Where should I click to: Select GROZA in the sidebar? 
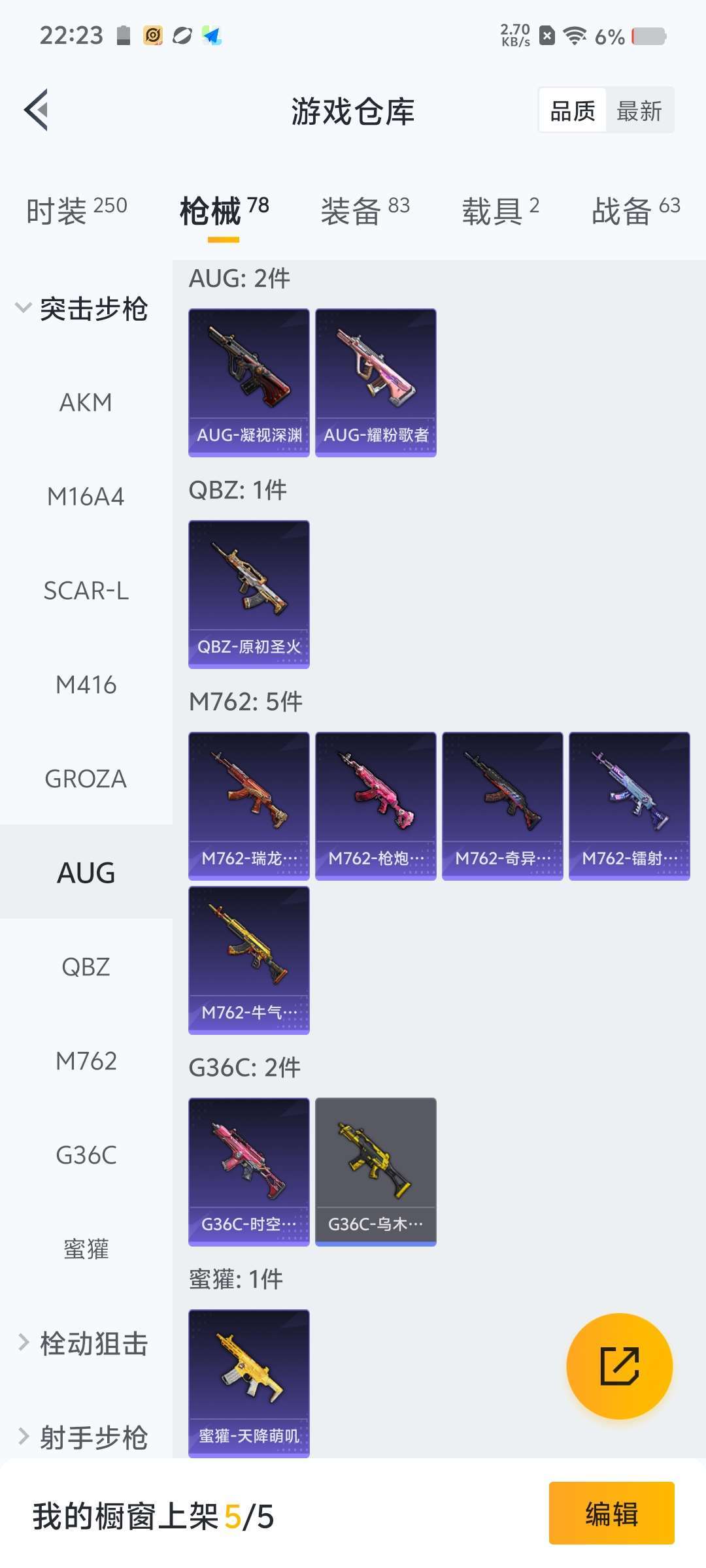(x=86, y=779)
